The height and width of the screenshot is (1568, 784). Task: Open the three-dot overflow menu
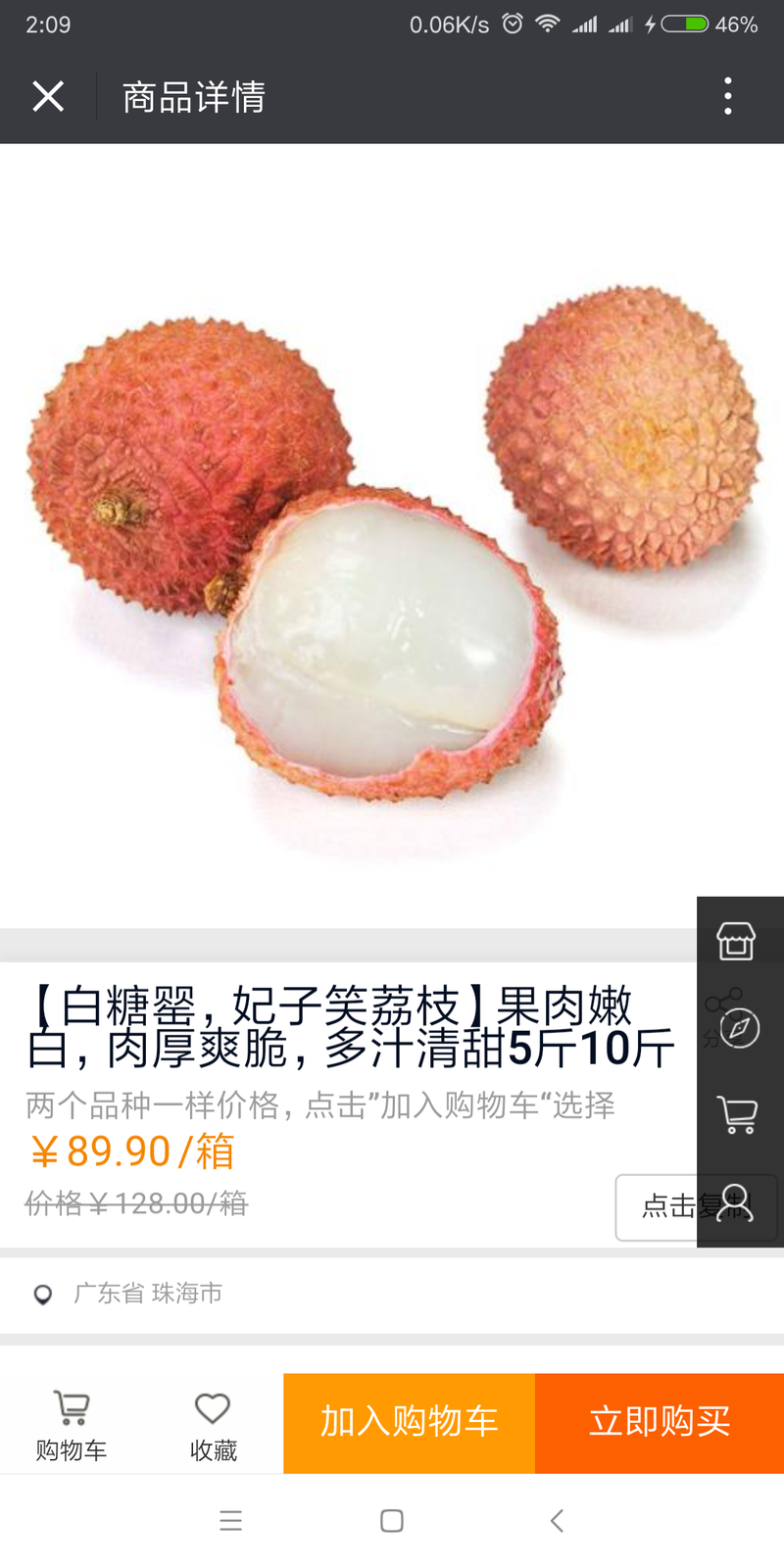pos(727,96)
